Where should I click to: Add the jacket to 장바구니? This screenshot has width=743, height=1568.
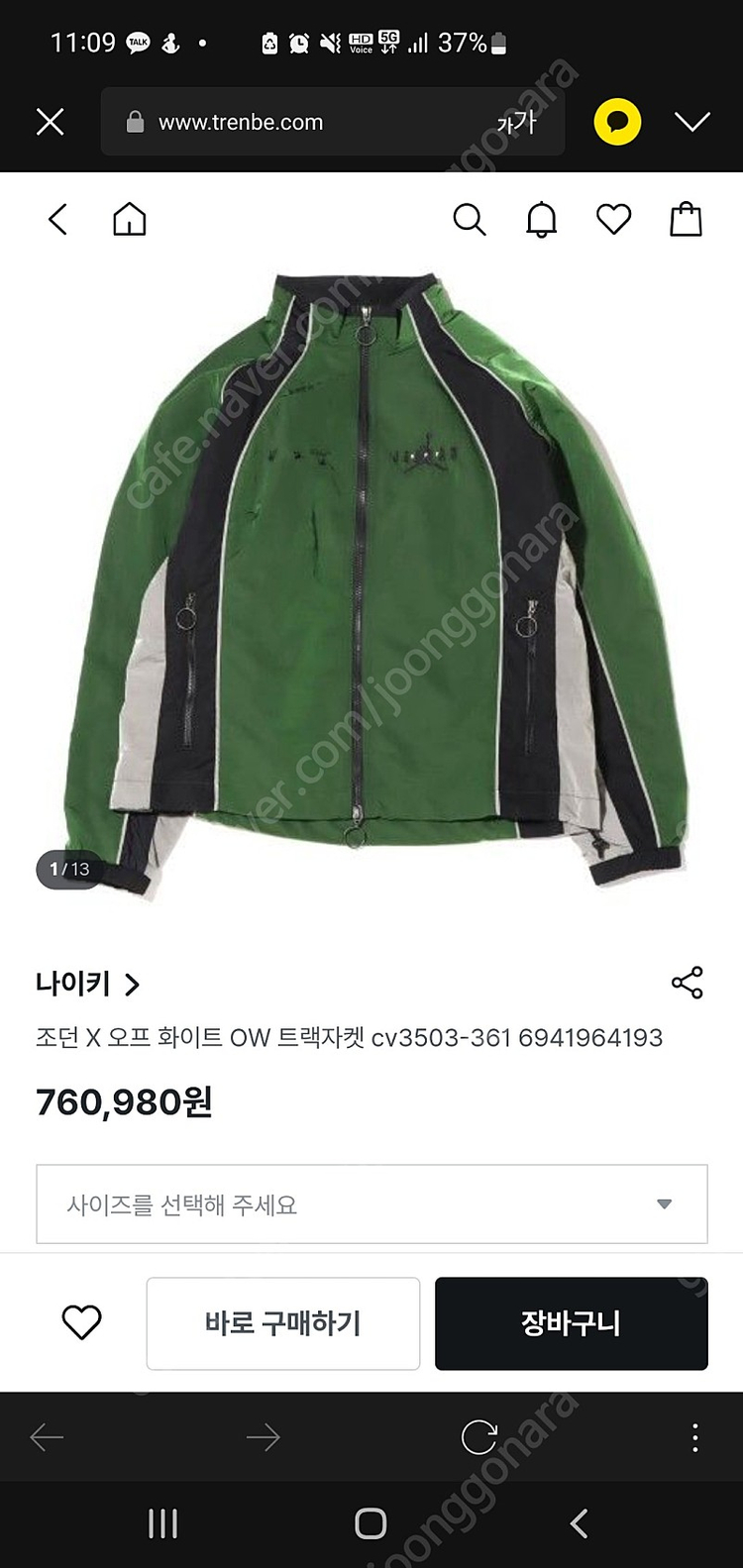tap(571, 1323)
